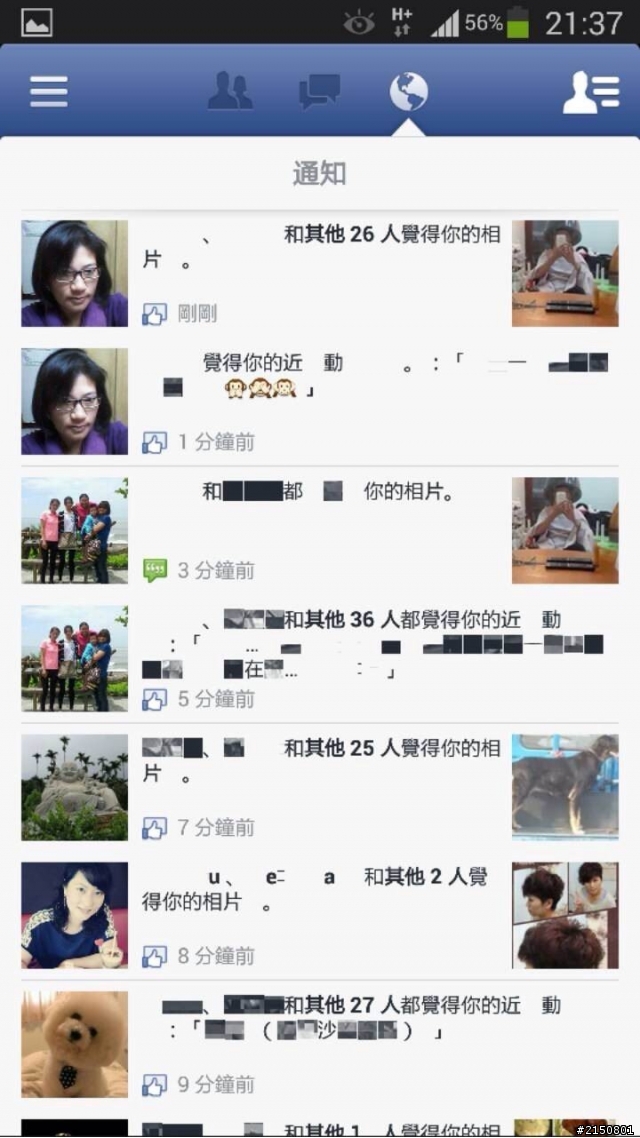Image resolution: width=640 pixels, height=1138 pixels.
Task: Open notification with 和其他 26 人
Action: coord(320,273)
